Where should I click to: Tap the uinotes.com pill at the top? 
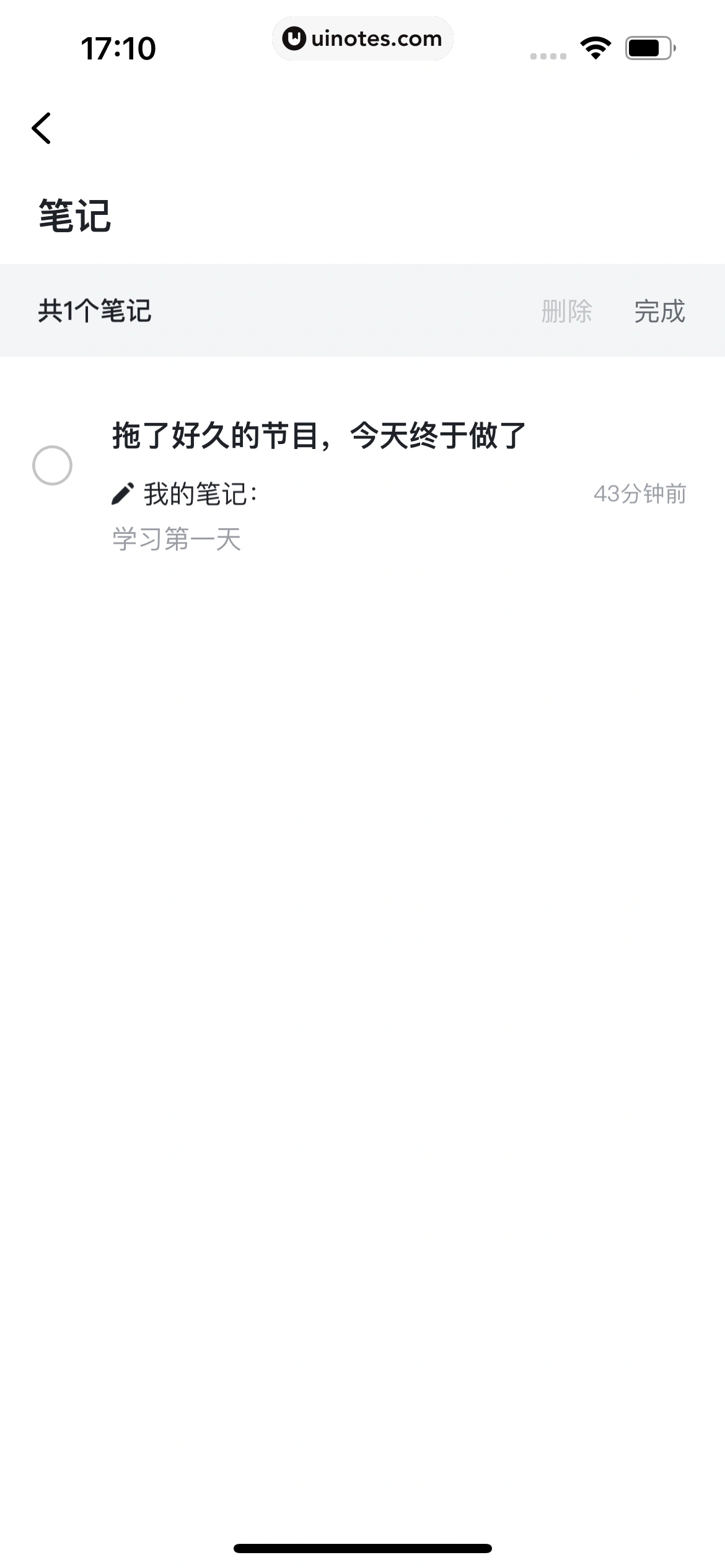point(362,38)
